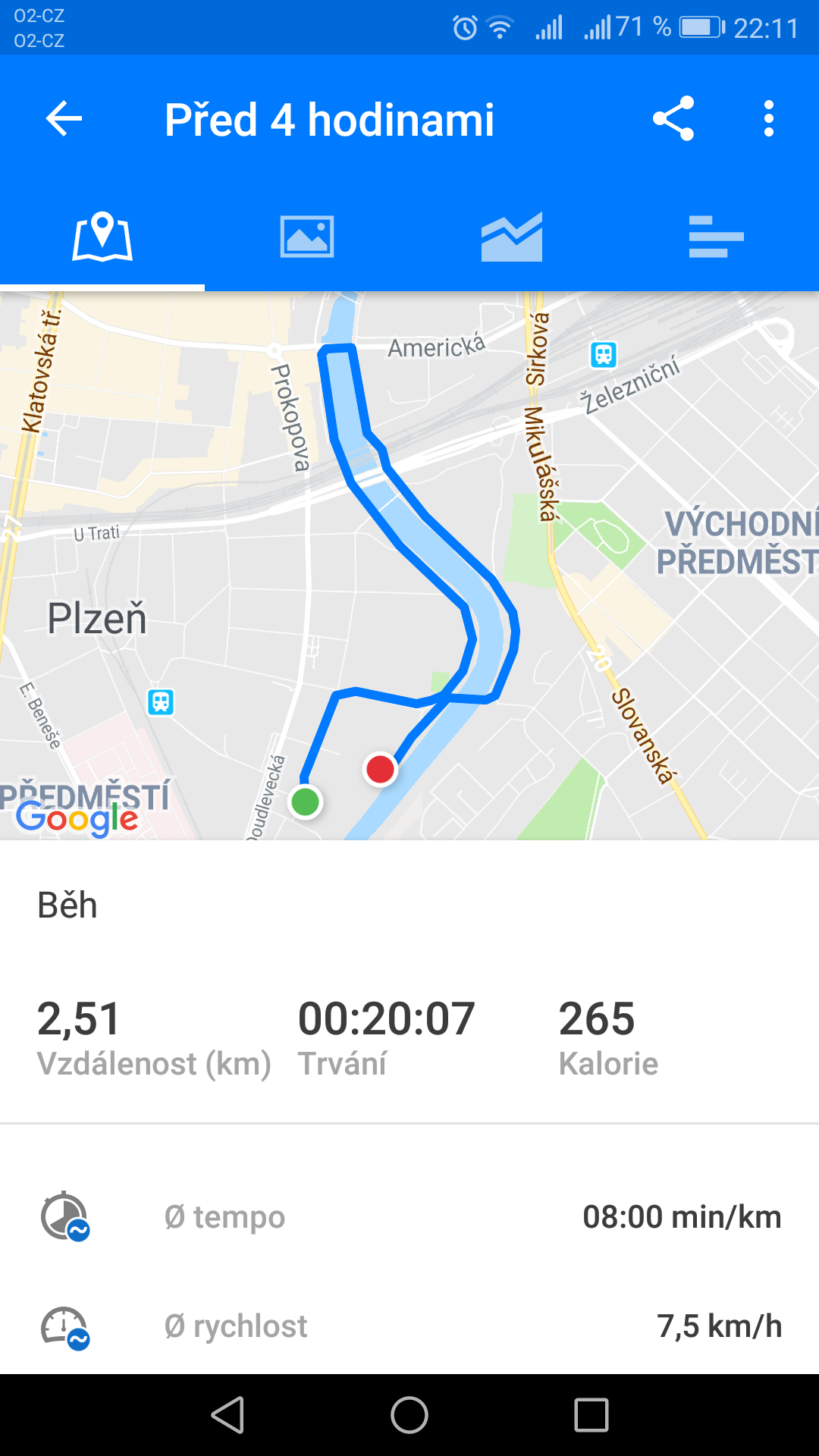Open the system recent apps view
This screenshot has height=1456, width=819.
(x=591, y=1415)
